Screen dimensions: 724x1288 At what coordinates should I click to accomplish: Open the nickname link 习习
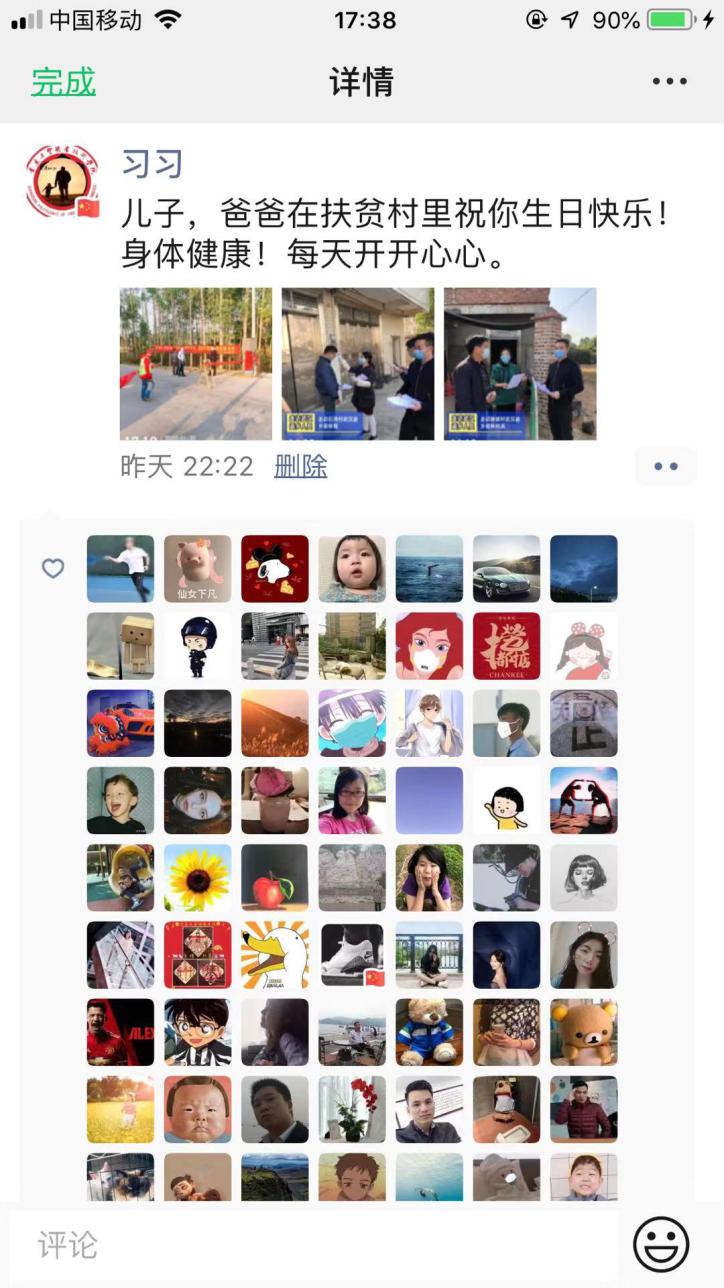[x=152, y=163]
